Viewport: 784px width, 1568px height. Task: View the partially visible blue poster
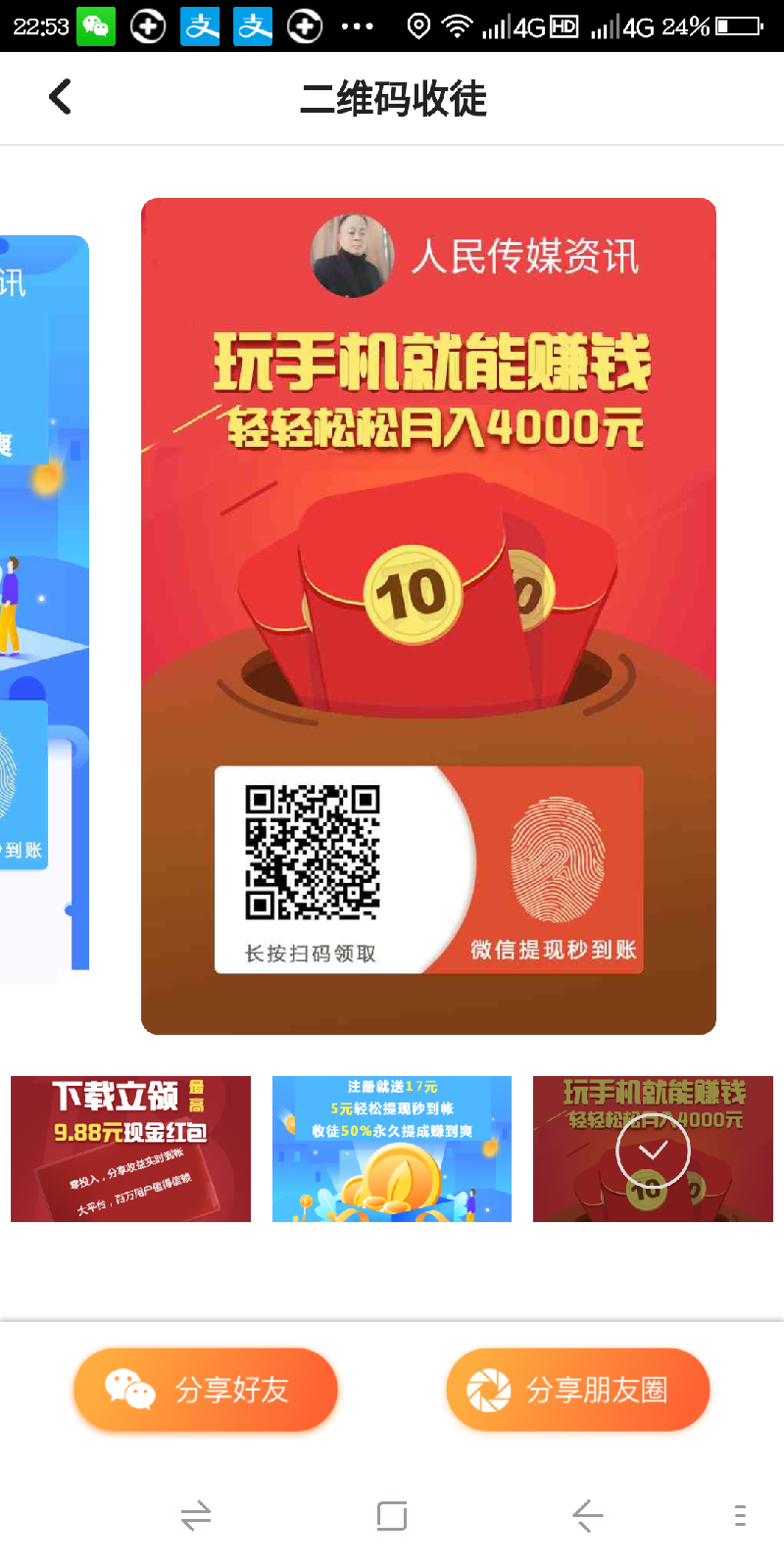44,608
